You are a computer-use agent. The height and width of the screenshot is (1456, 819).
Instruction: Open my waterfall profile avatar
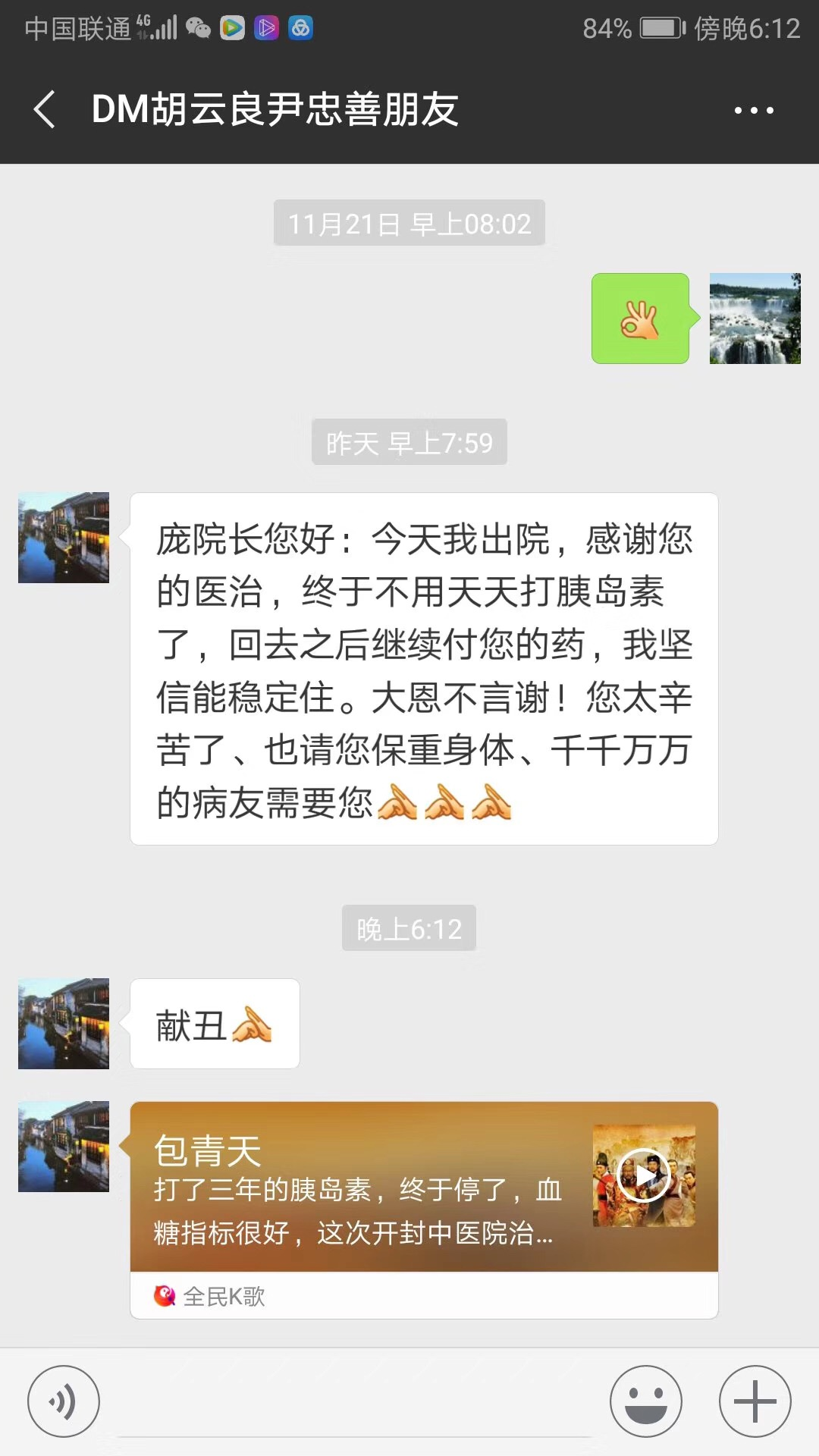click(755, 318)
